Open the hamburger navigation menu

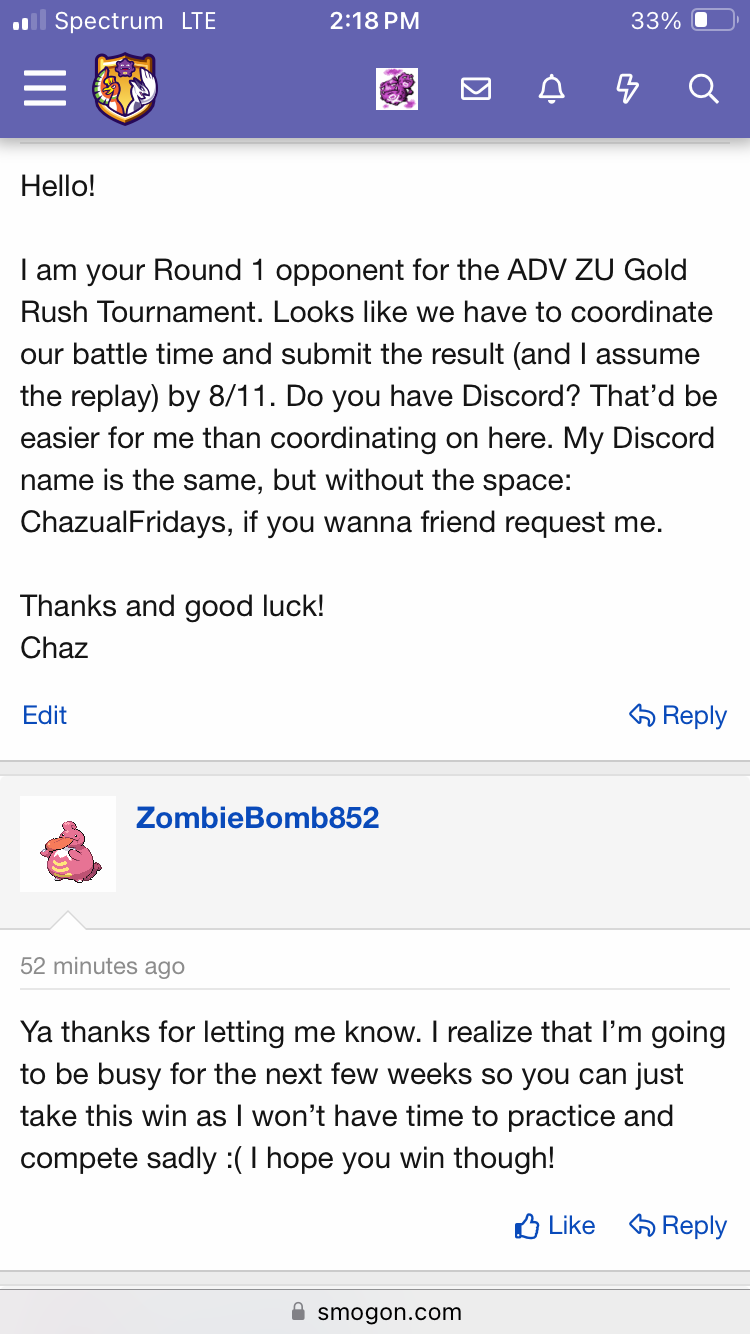[45, 89]
